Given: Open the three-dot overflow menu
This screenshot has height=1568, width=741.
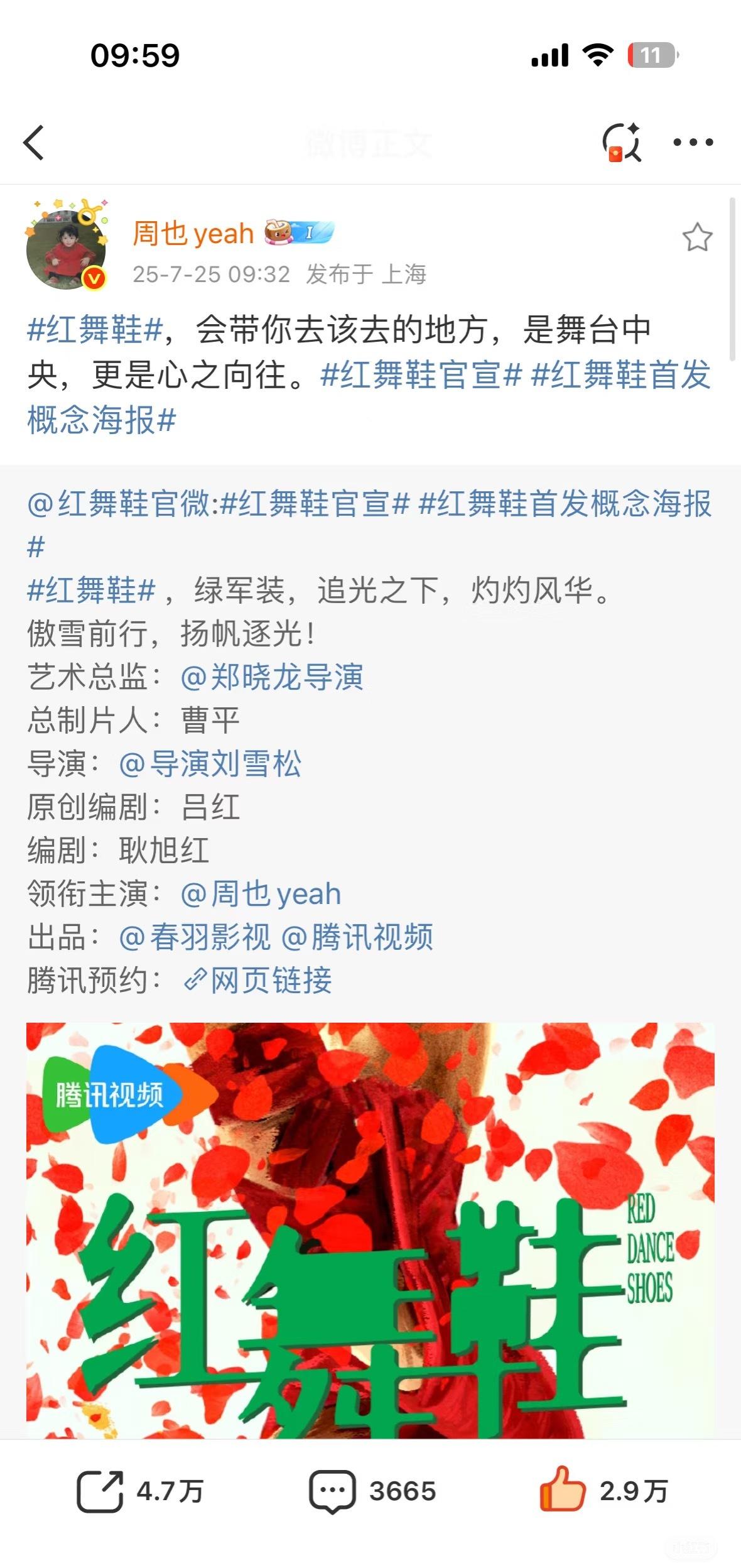Looking at the screenshot, I should (x=693, y=143).
